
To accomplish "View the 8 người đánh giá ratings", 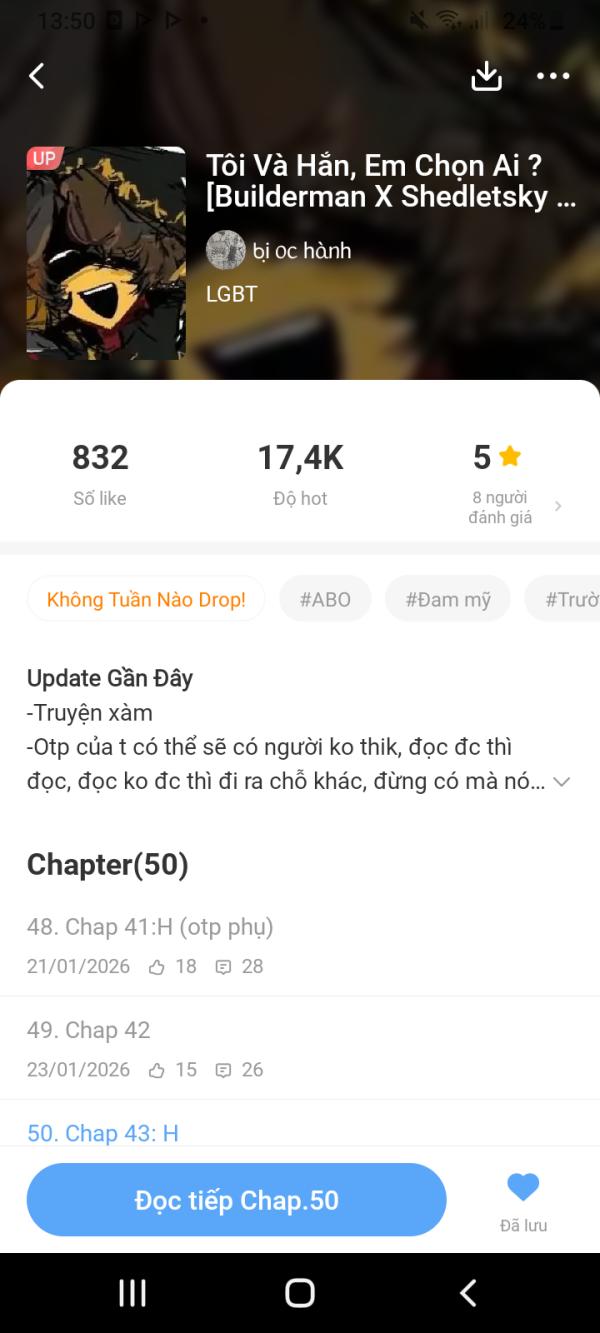I will [514, 506].
